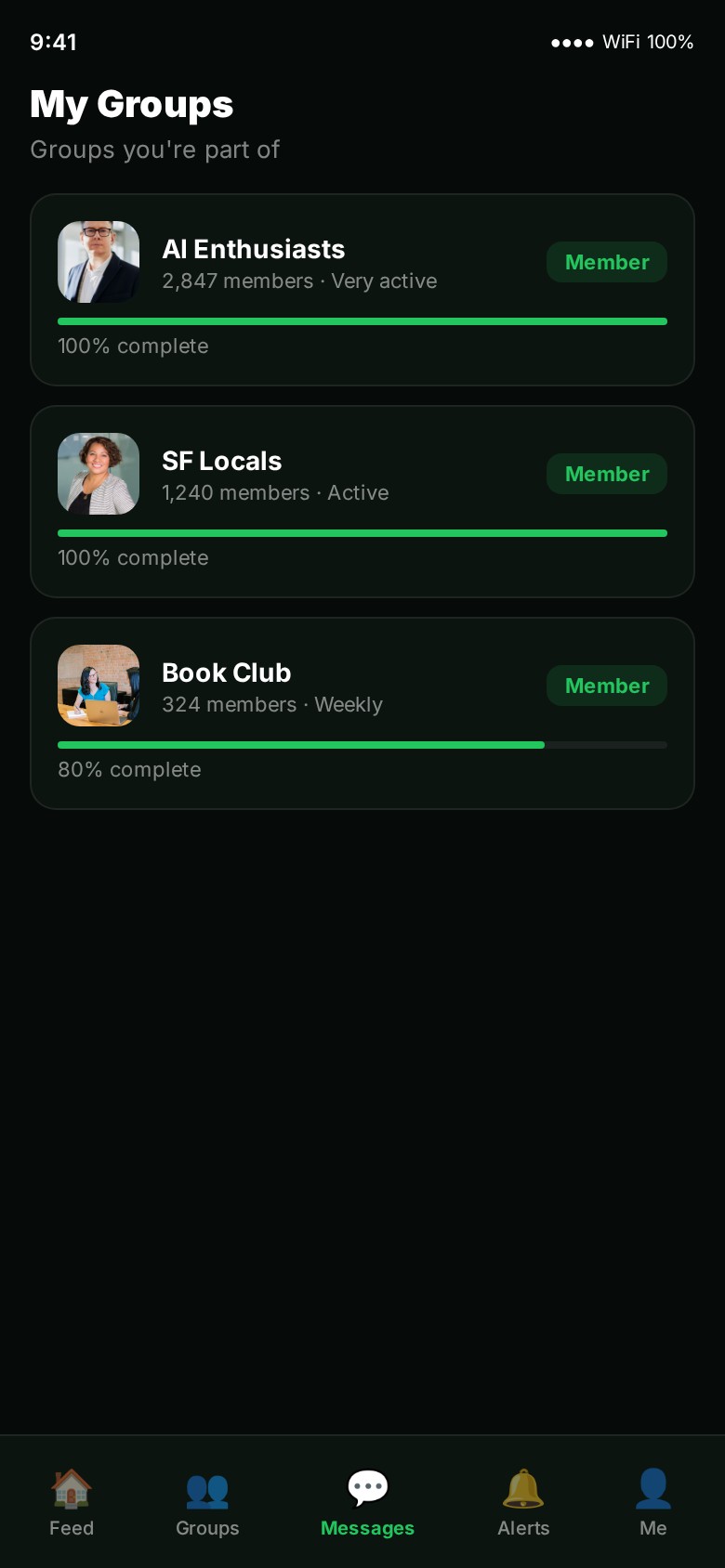This screenshot has width=725, height=1568.
Task: Tap the Member button for SF Locals
Action: (x=606, y=474)
